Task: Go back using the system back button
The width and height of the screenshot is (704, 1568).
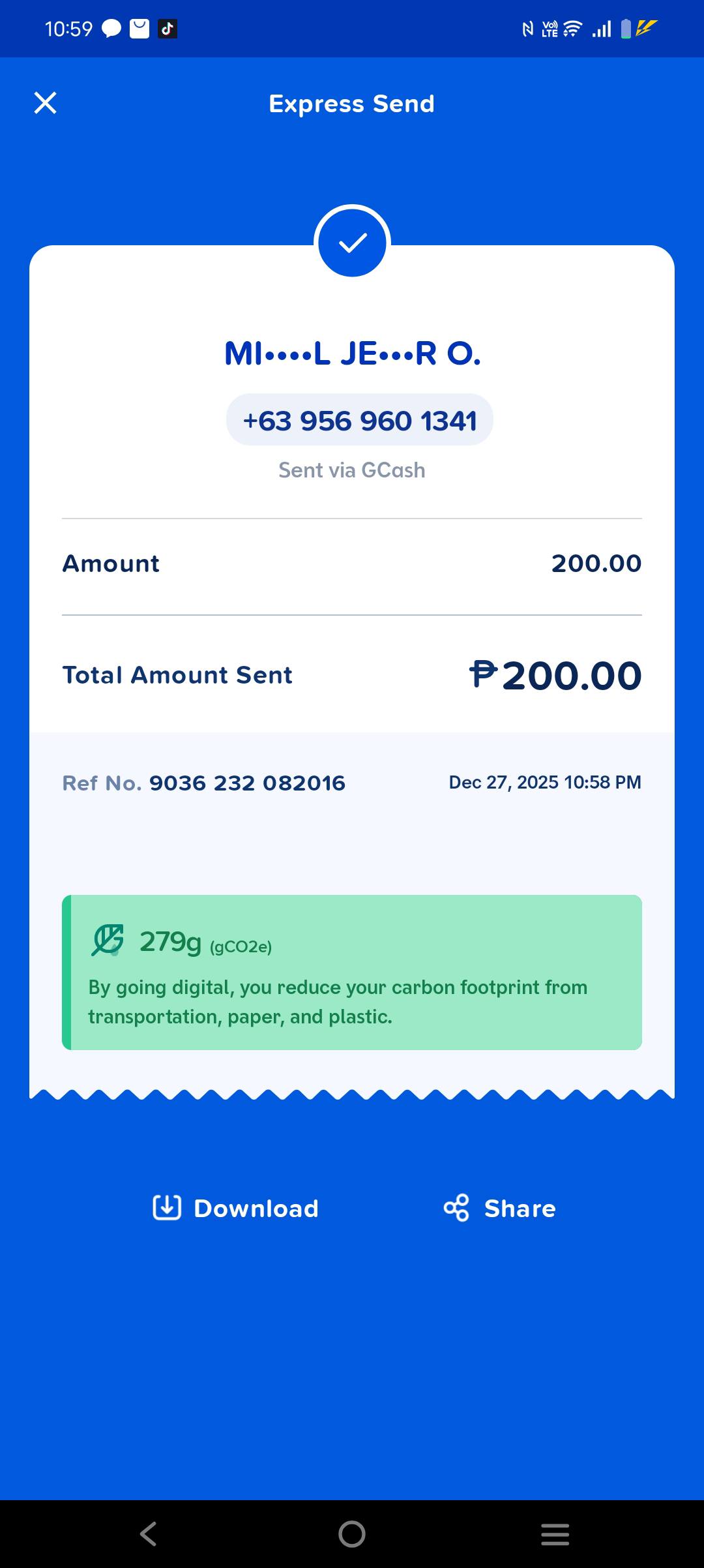Action: pyautogui.click(x=148, y=1534)
